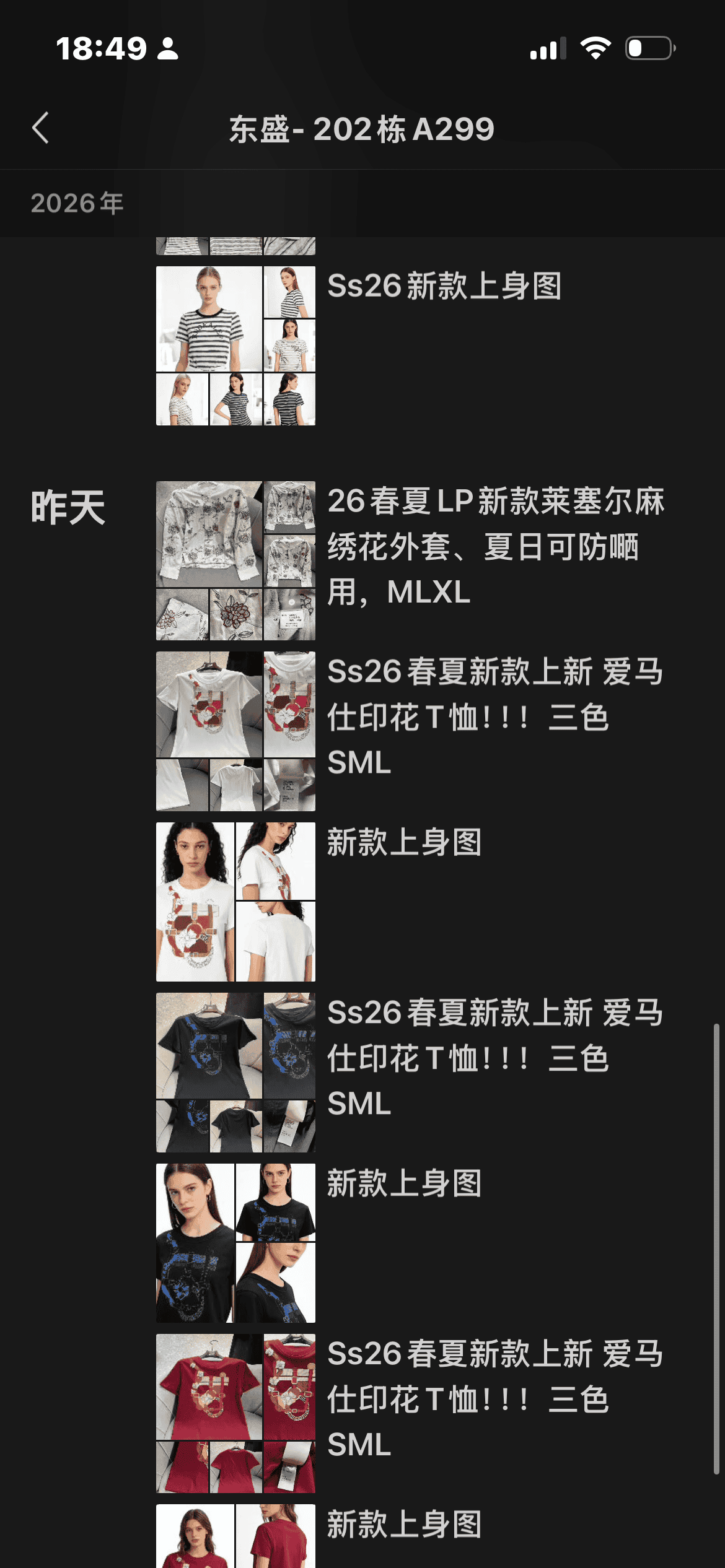Image resolution: width=725 pixels, height=1568 pixels.
Task: Go back from the 东盛-202栋A299 album
Action: 41,128
